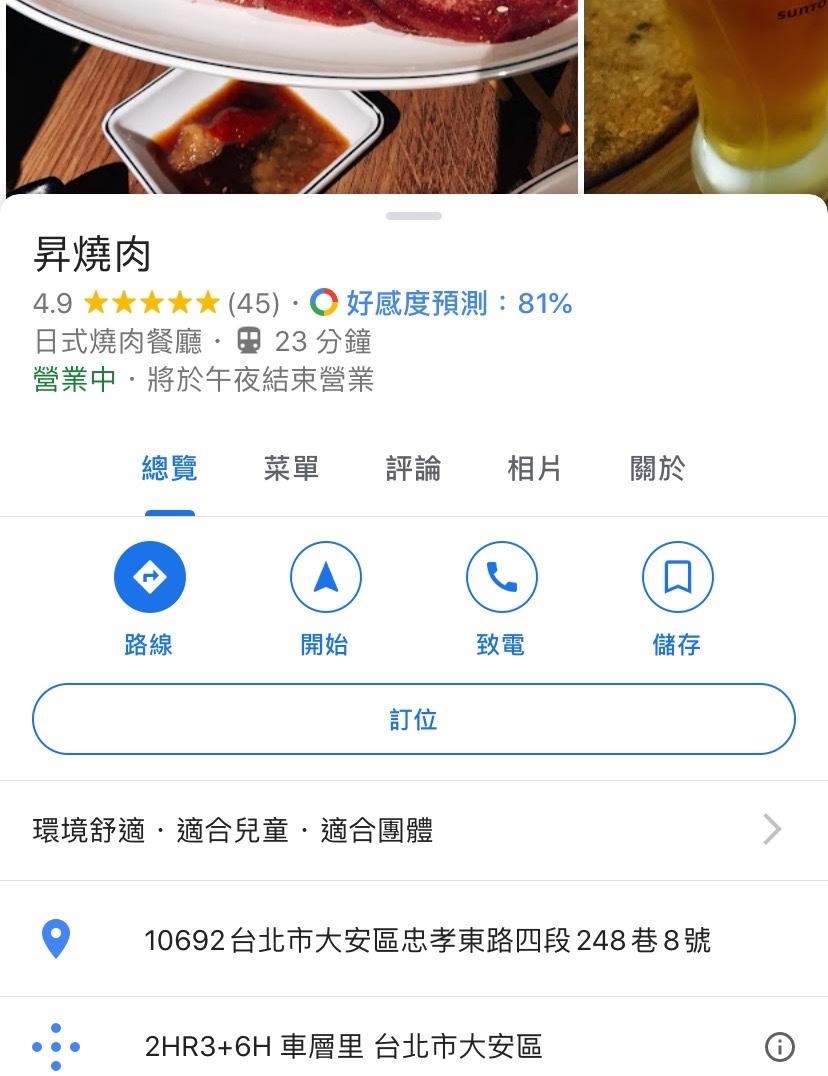
Task: Open the plus code info icon
Action: pos(779,1047)
